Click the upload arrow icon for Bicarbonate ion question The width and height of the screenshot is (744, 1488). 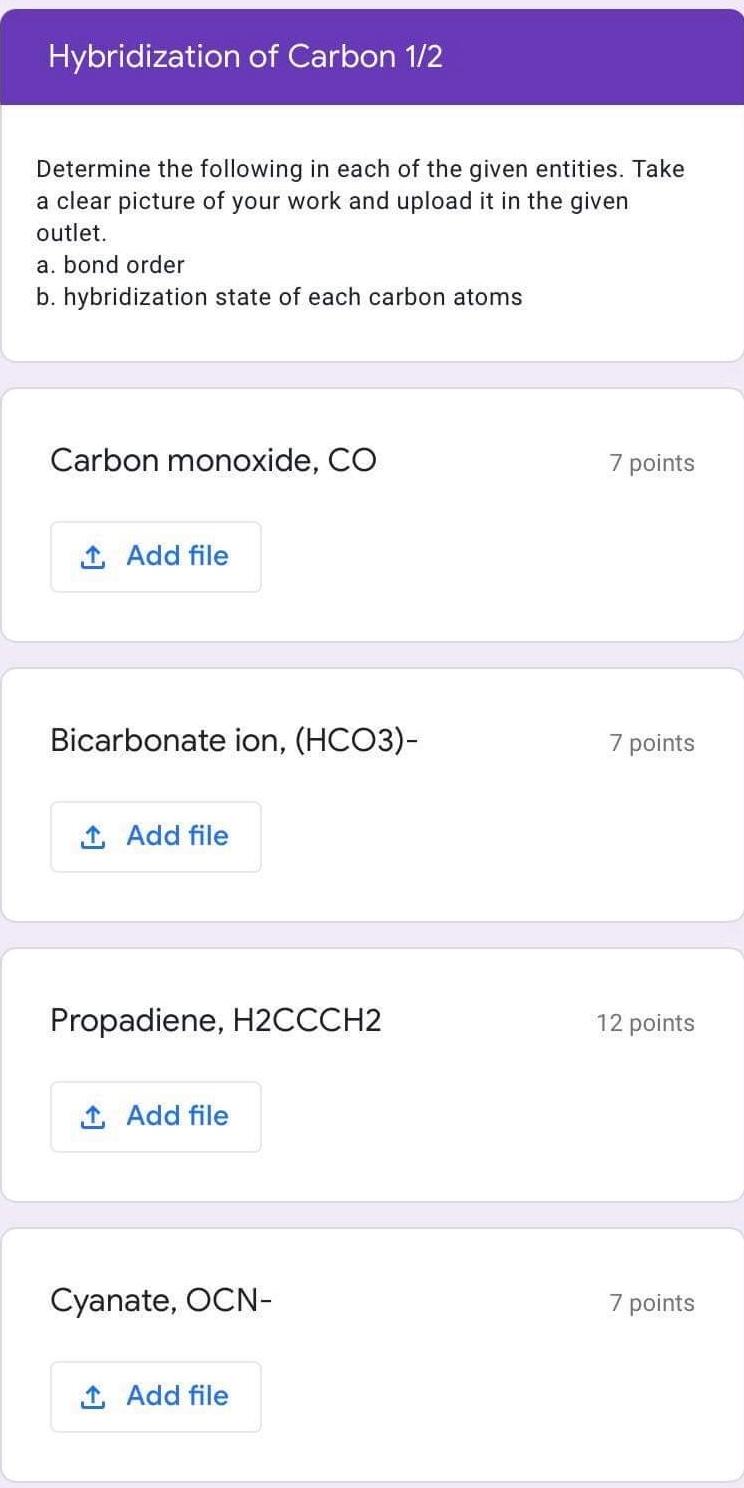(93, 836)
